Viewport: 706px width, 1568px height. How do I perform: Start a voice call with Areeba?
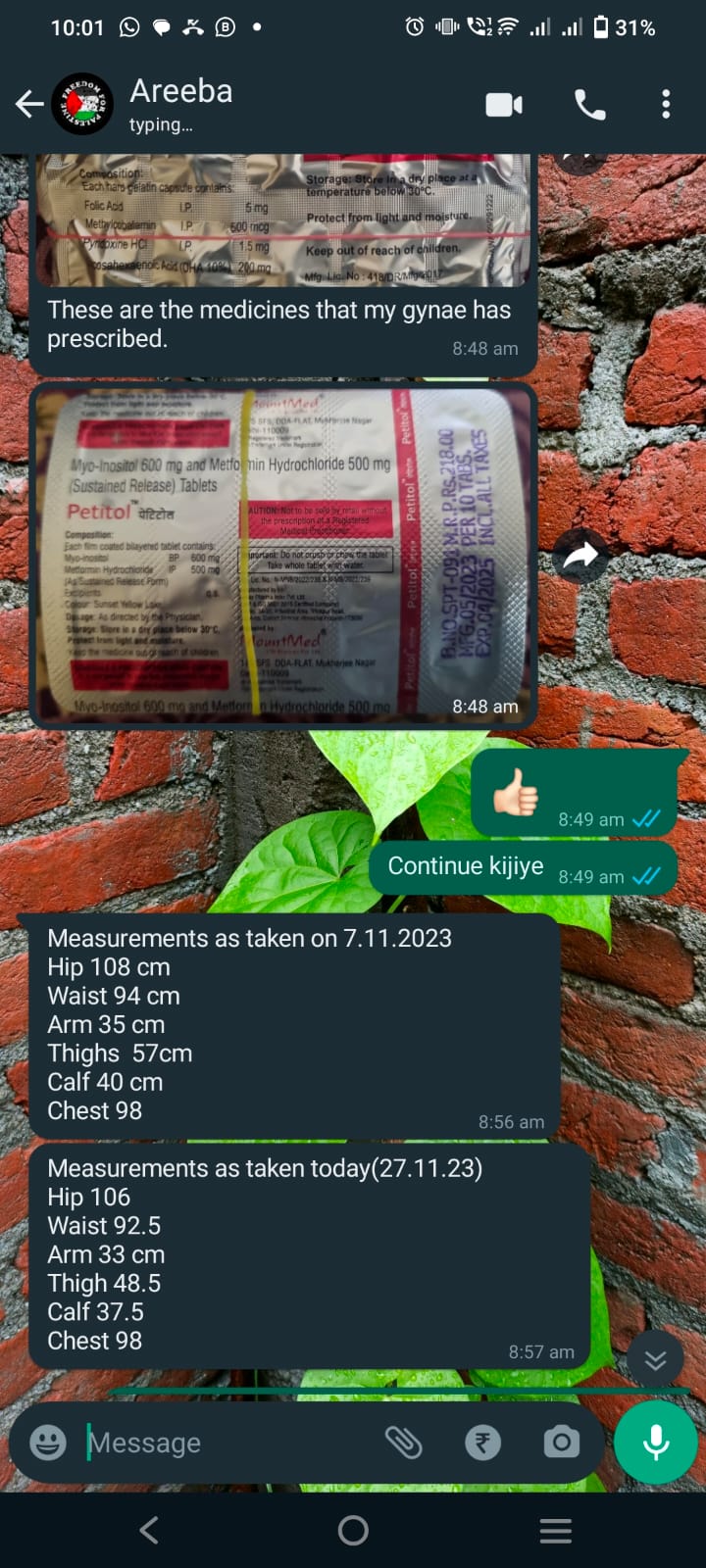point(589,105)
